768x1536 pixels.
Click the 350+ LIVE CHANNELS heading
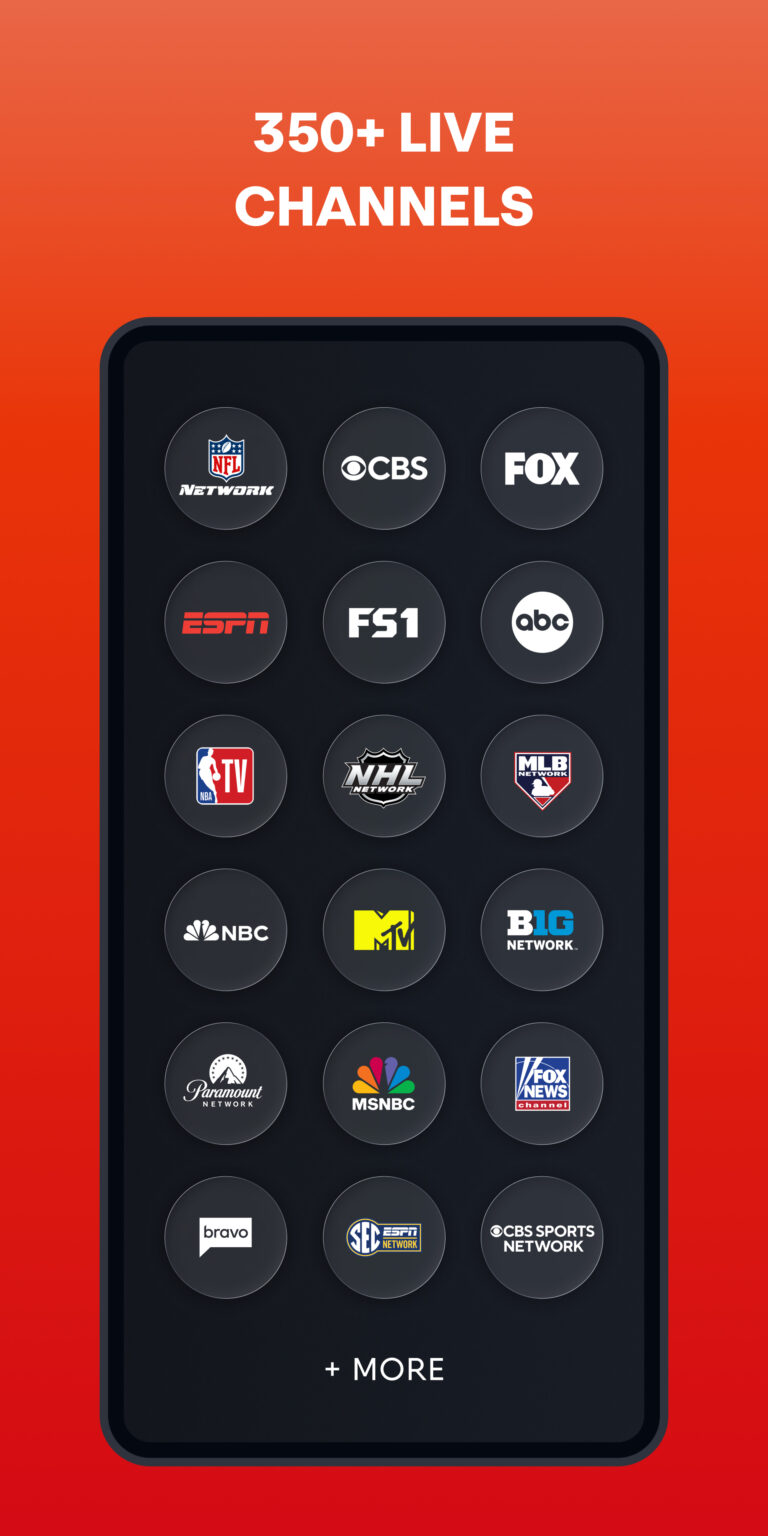point(384,170)
